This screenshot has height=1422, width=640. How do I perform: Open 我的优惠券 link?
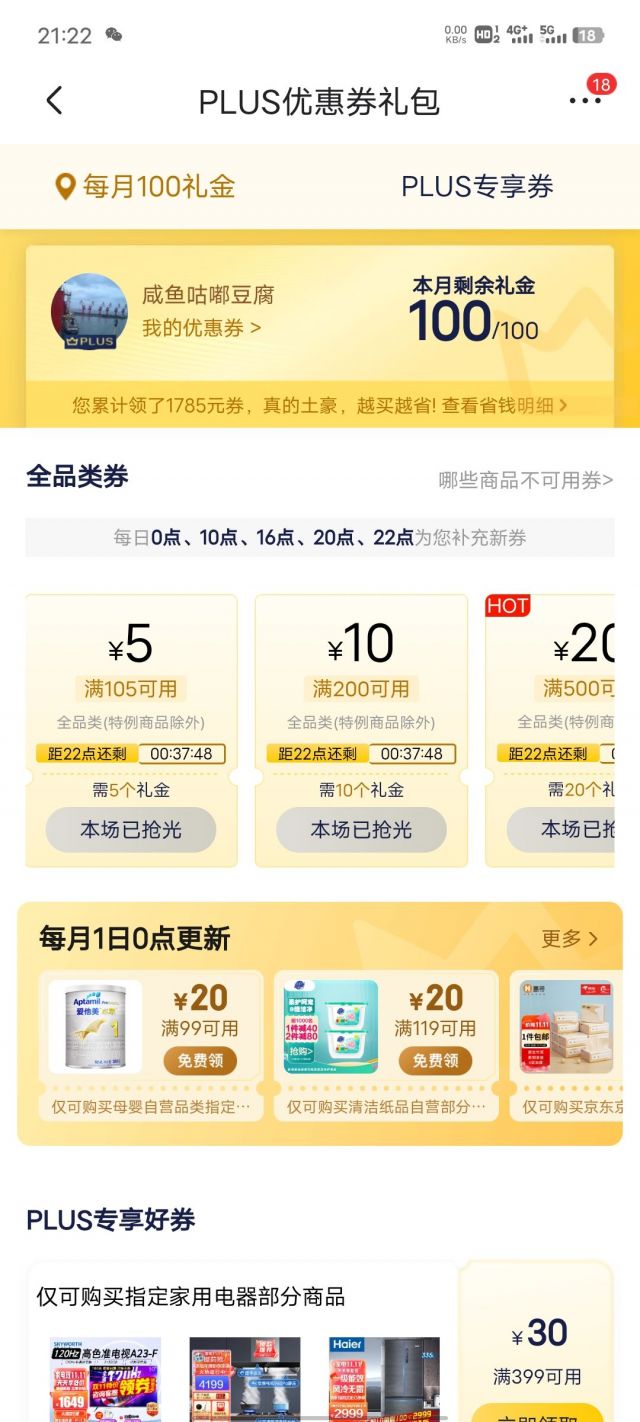pyautogui.click(x=201, y=328)
